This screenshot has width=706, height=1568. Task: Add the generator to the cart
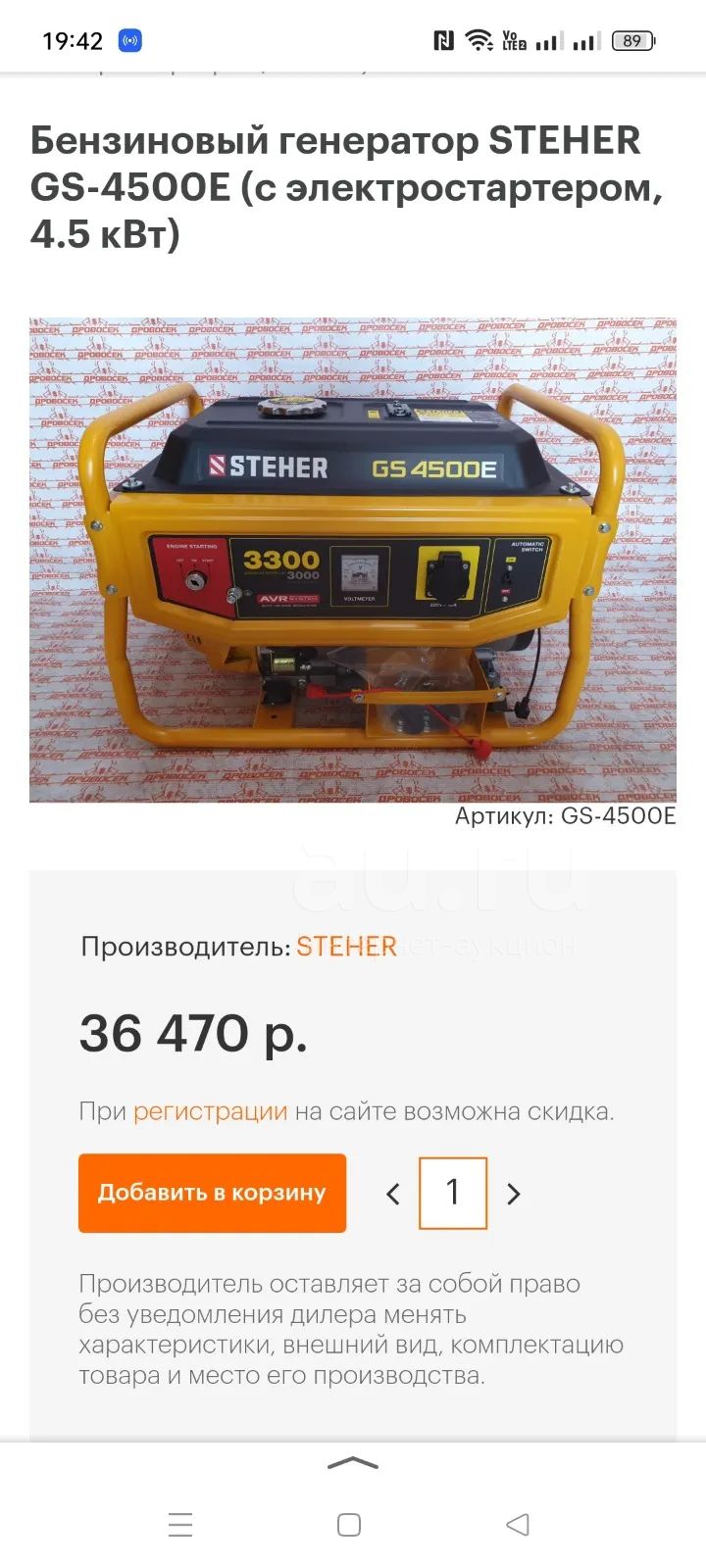point(212,1193)
